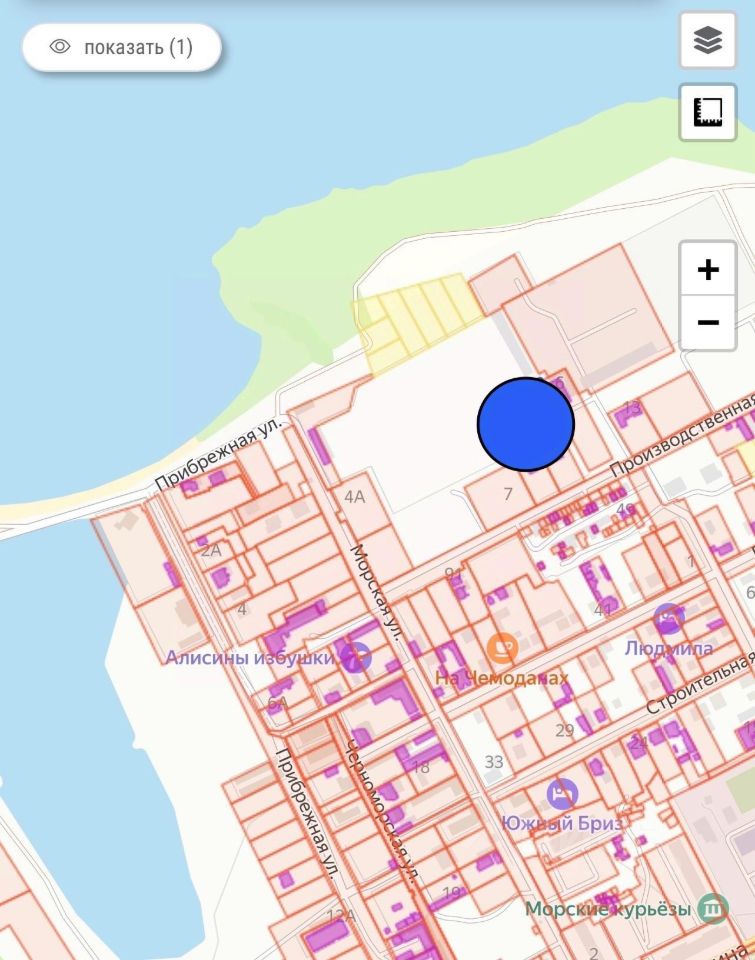Open the "Морские курьёзы" museum marker

(x=712, y=908)
